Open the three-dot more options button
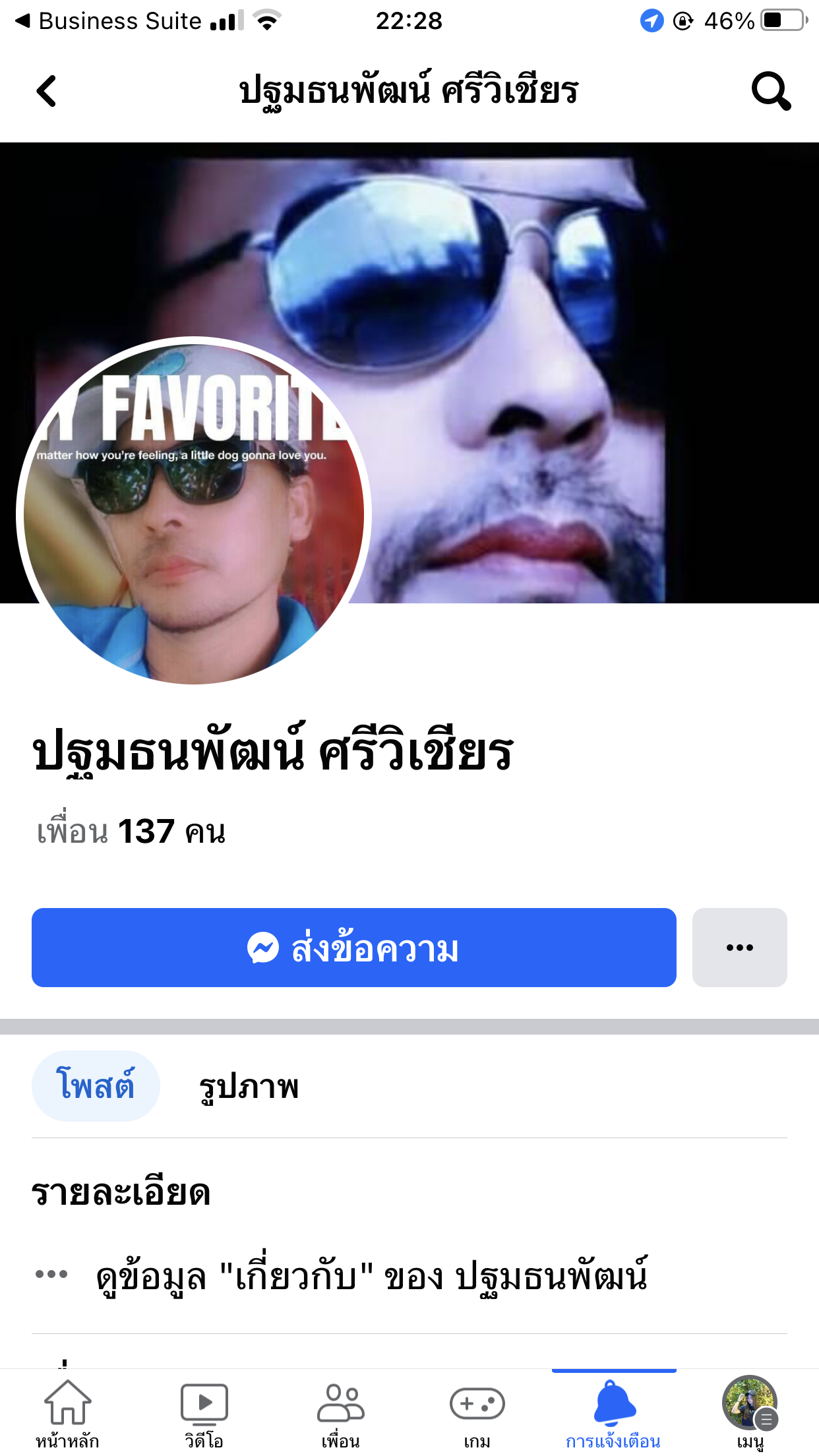Image resolution: width=819 pixels, height=1456 pixels. point(740,948)
